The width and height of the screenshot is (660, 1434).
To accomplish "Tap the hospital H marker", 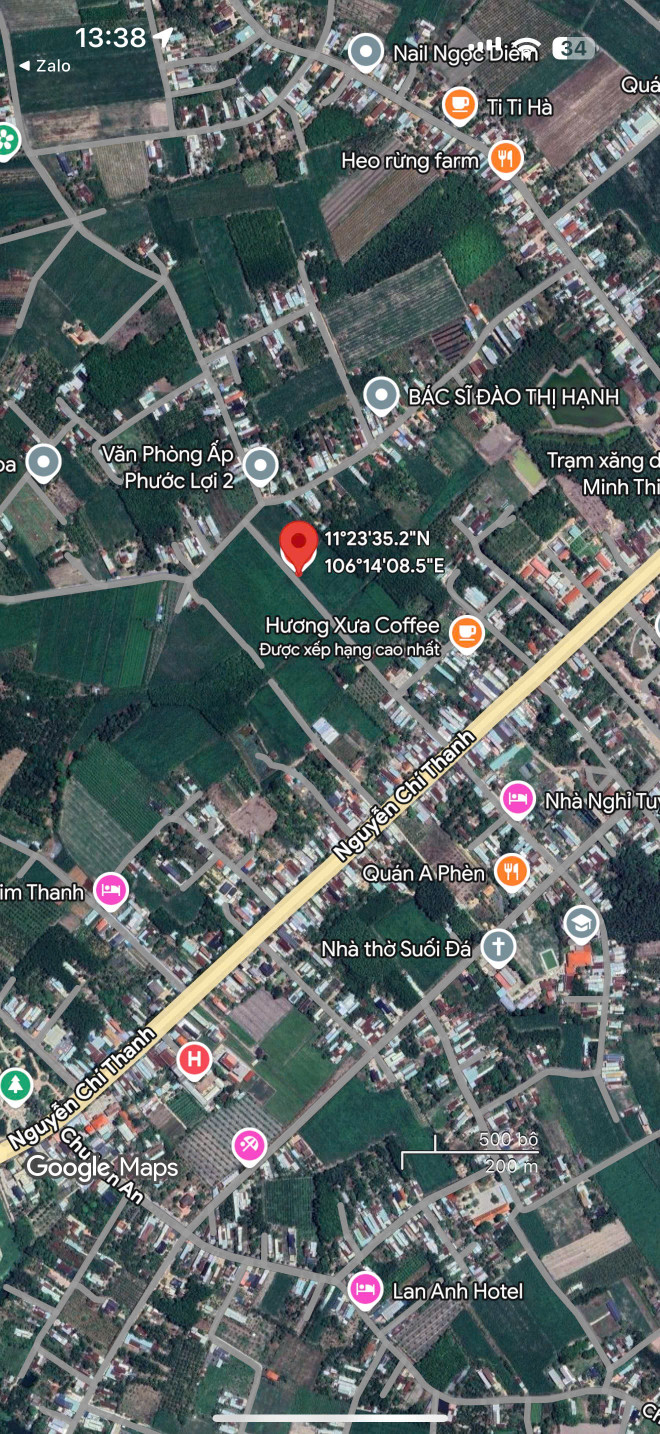I will point(194,1060).
